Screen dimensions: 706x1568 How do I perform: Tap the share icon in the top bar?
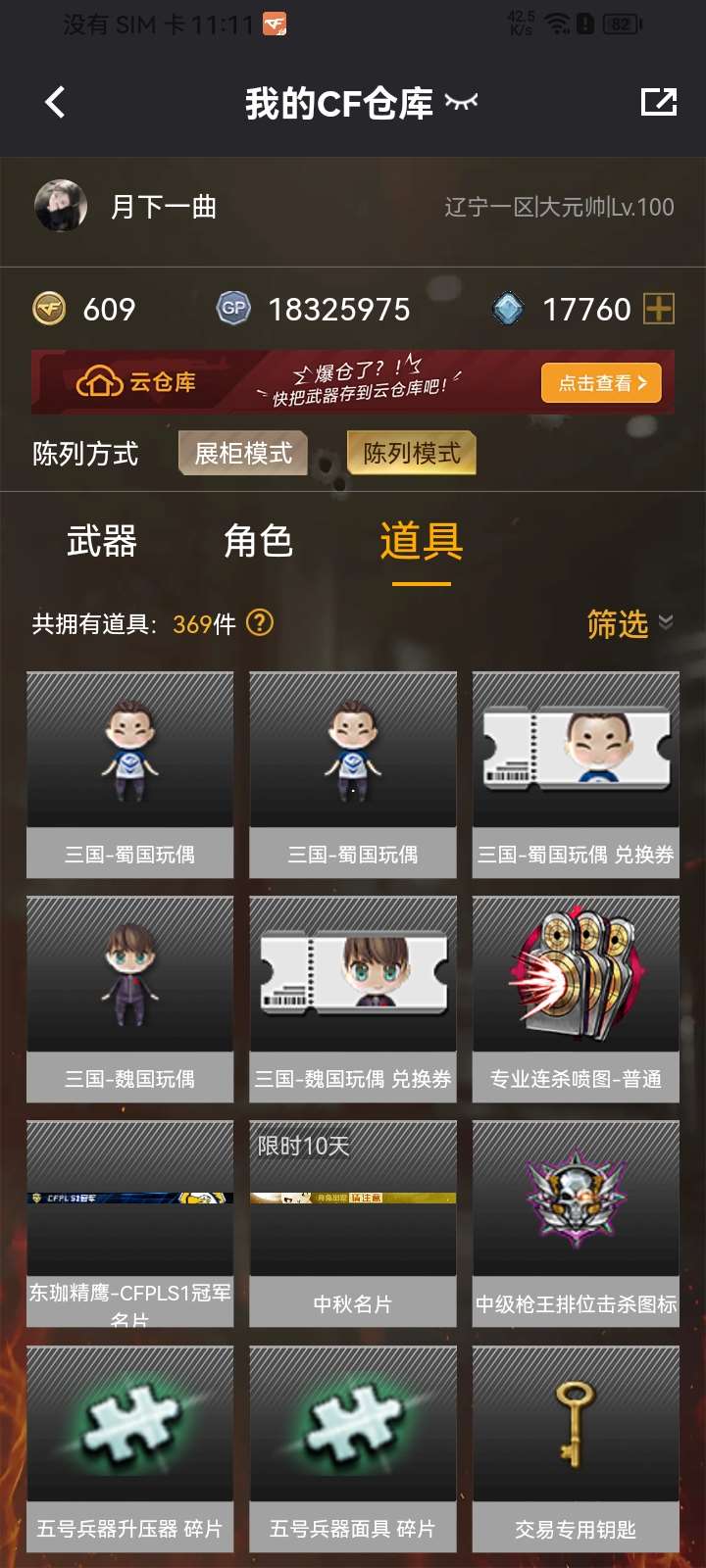[x=658, y=102]
